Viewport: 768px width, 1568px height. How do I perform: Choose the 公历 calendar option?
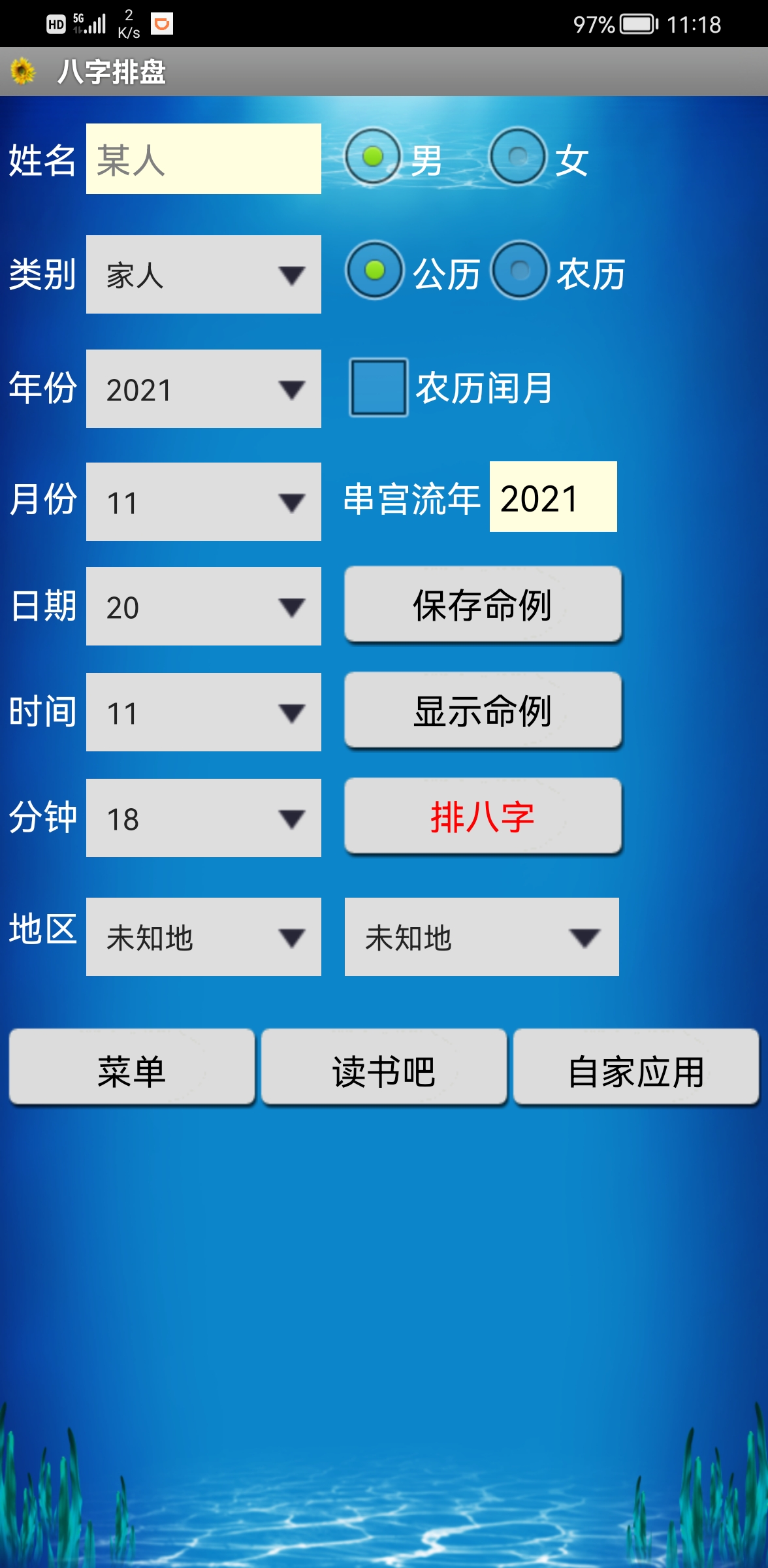pos(375,270)
